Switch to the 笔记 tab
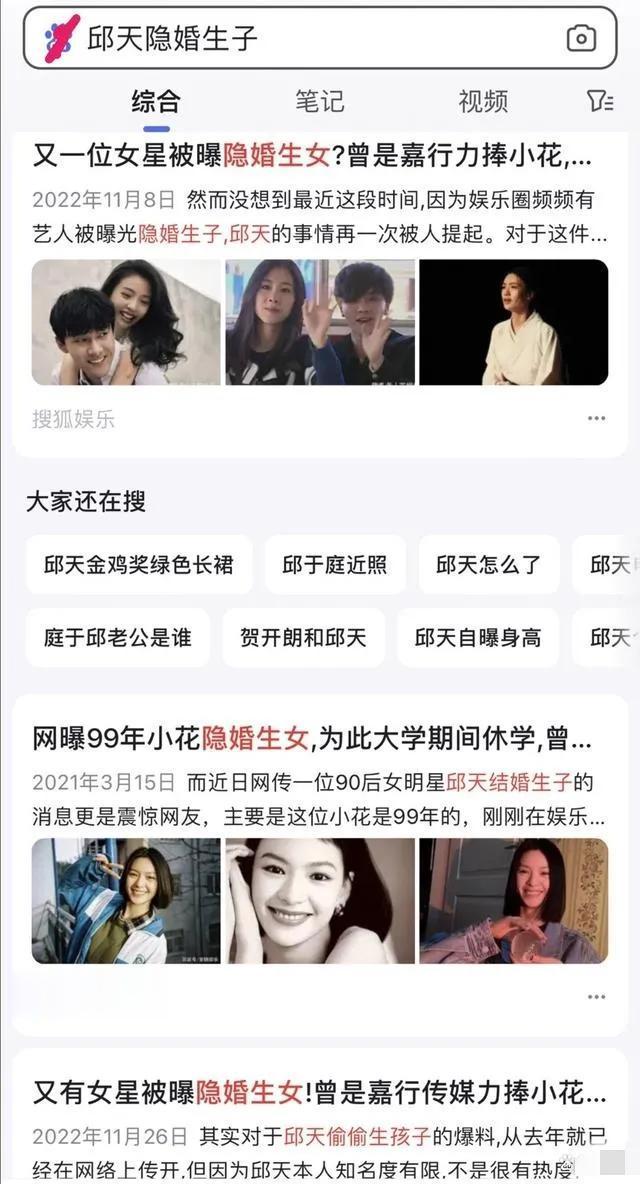 [319, 101]
